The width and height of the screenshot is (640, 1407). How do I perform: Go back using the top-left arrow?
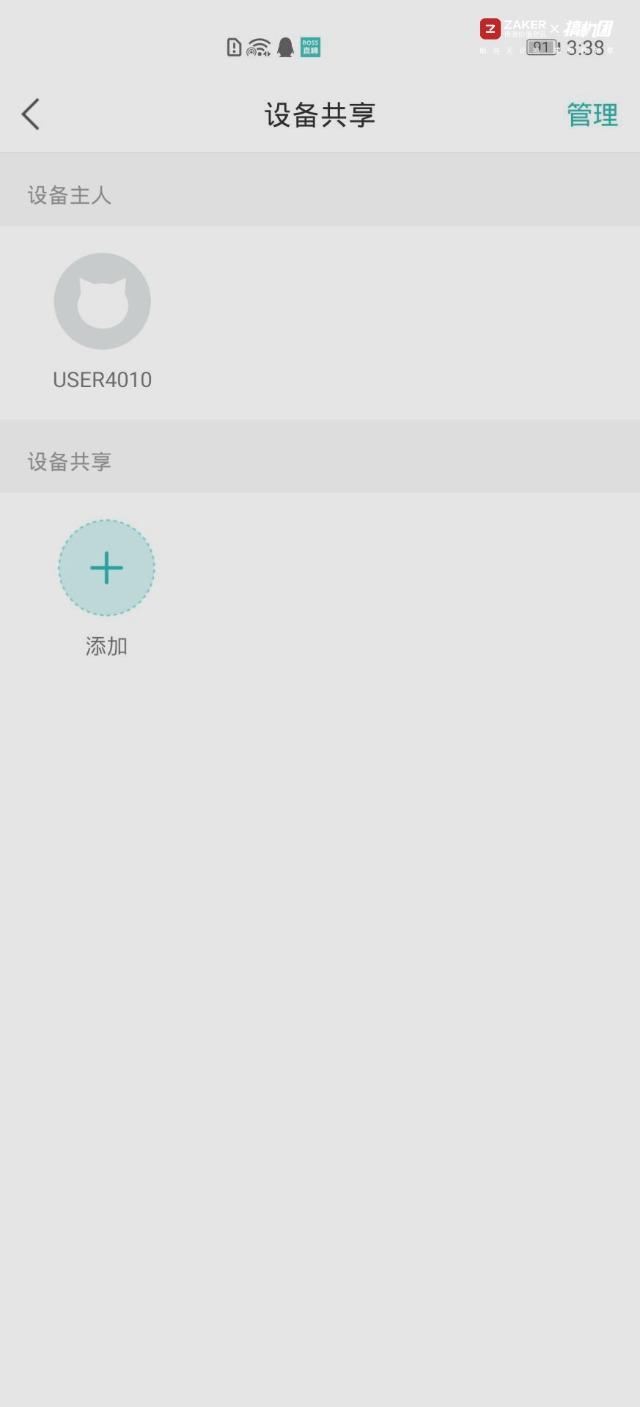tap(31, 115)
